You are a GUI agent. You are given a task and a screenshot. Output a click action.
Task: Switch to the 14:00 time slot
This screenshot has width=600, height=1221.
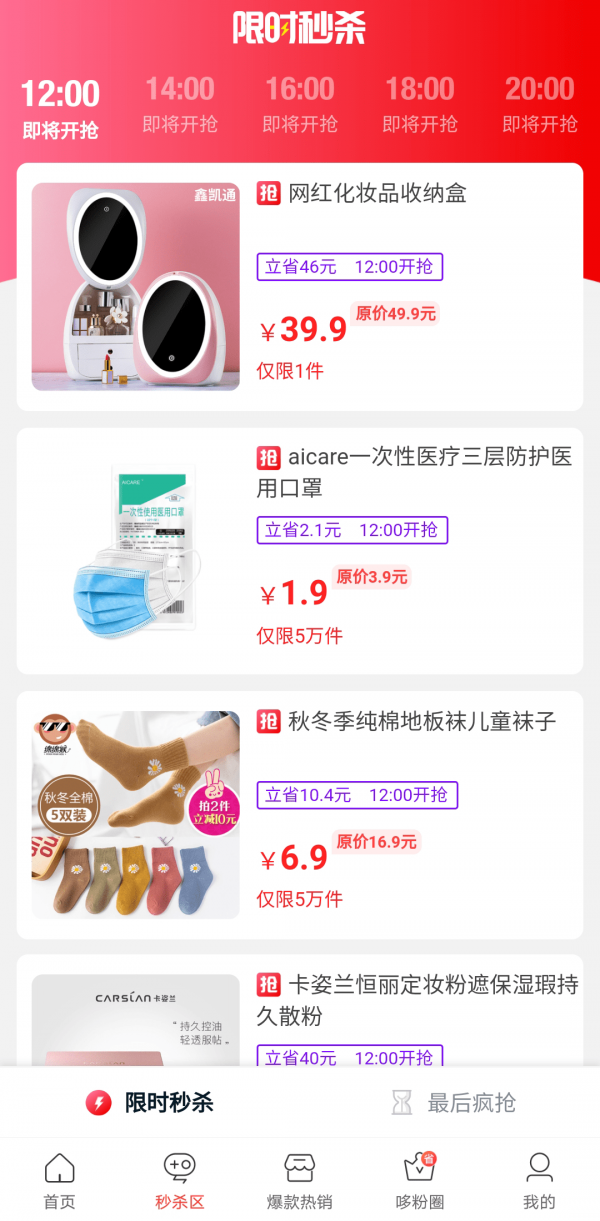click(x=180, y=104)
